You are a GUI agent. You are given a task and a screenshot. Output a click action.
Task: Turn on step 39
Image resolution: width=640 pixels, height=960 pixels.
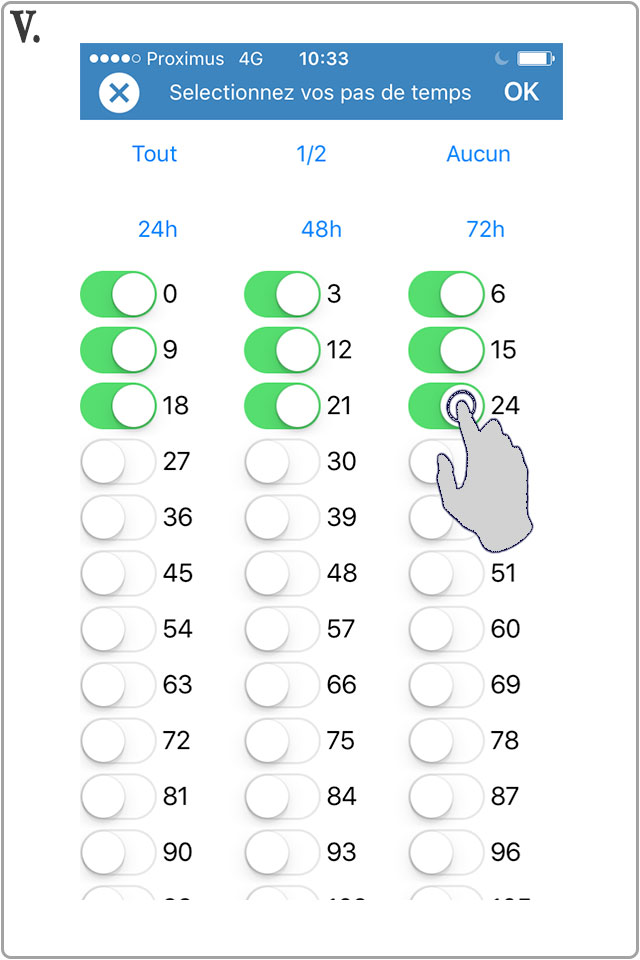[x=282, y=518]
